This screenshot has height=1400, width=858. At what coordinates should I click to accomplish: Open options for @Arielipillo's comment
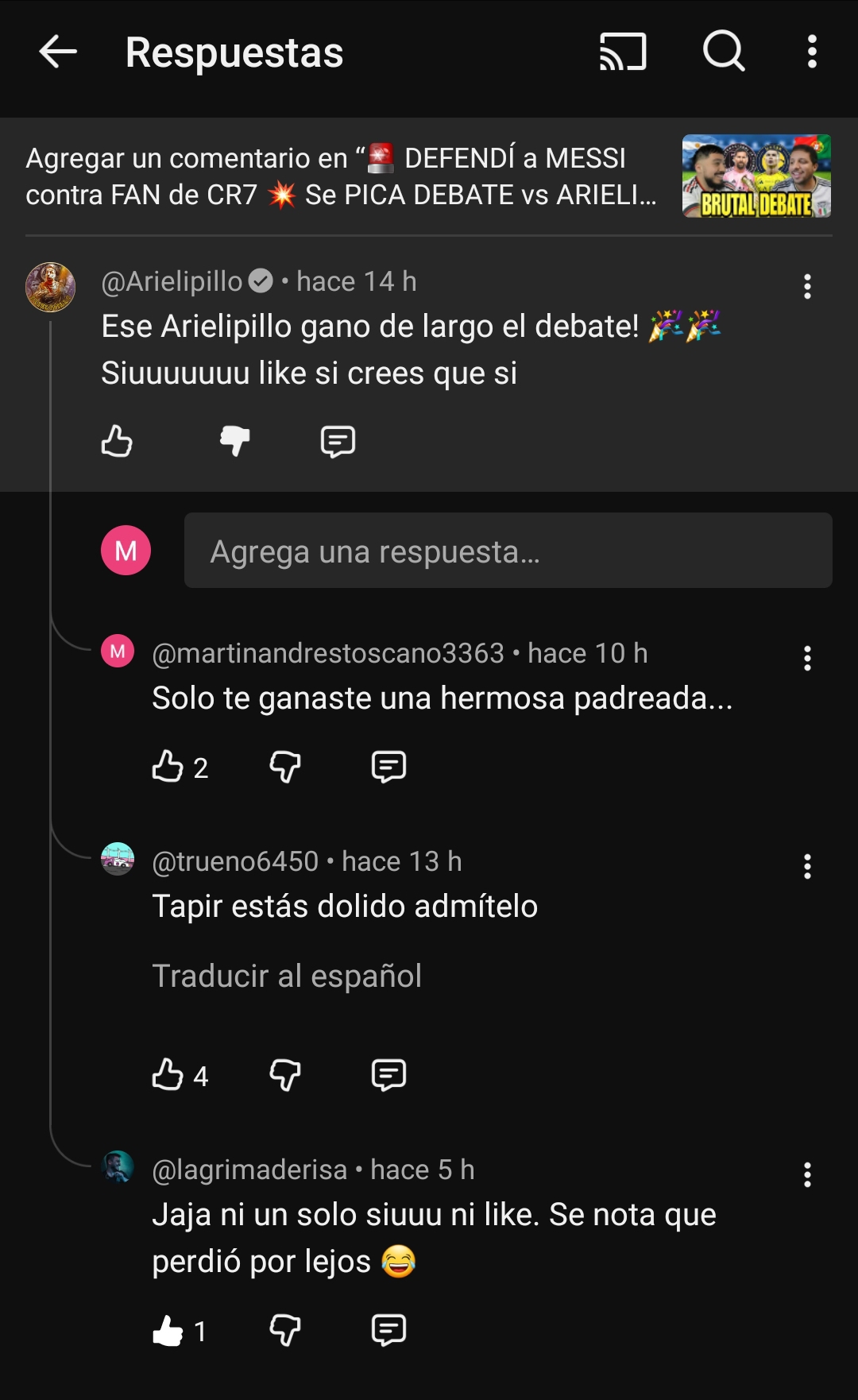(807, 287)
